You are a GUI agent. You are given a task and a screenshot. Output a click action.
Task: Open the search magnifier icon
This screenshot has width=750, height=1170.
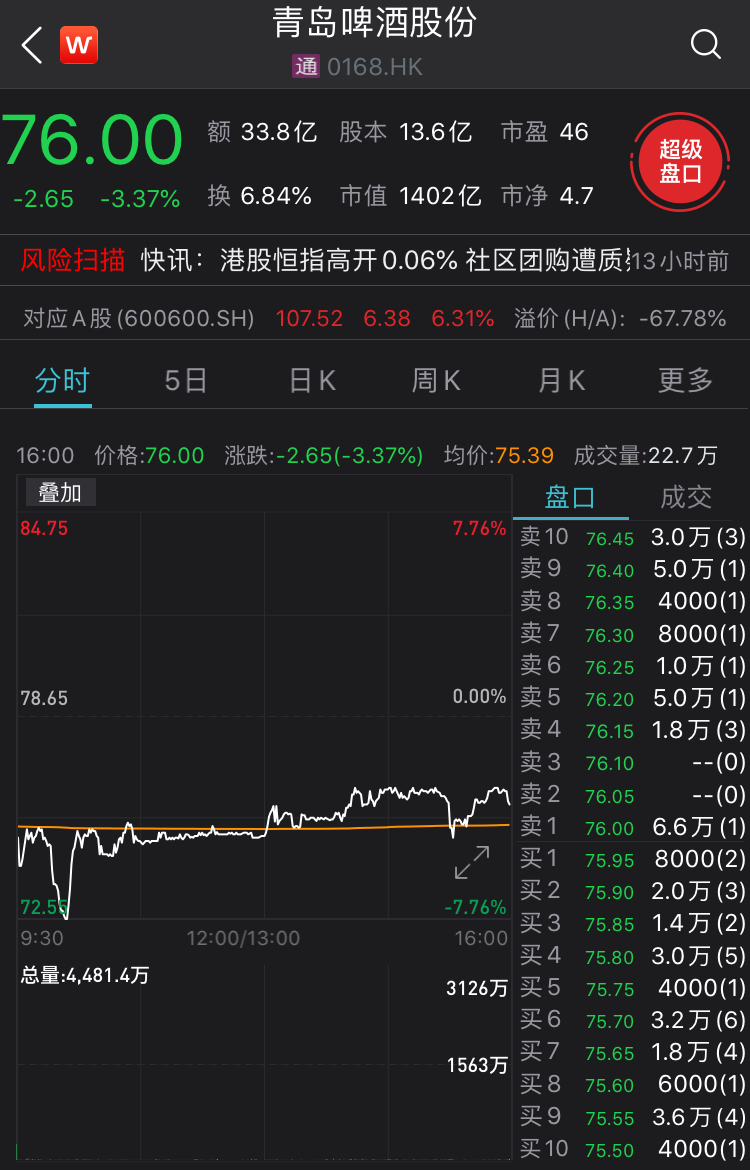[x=705, y=45]
